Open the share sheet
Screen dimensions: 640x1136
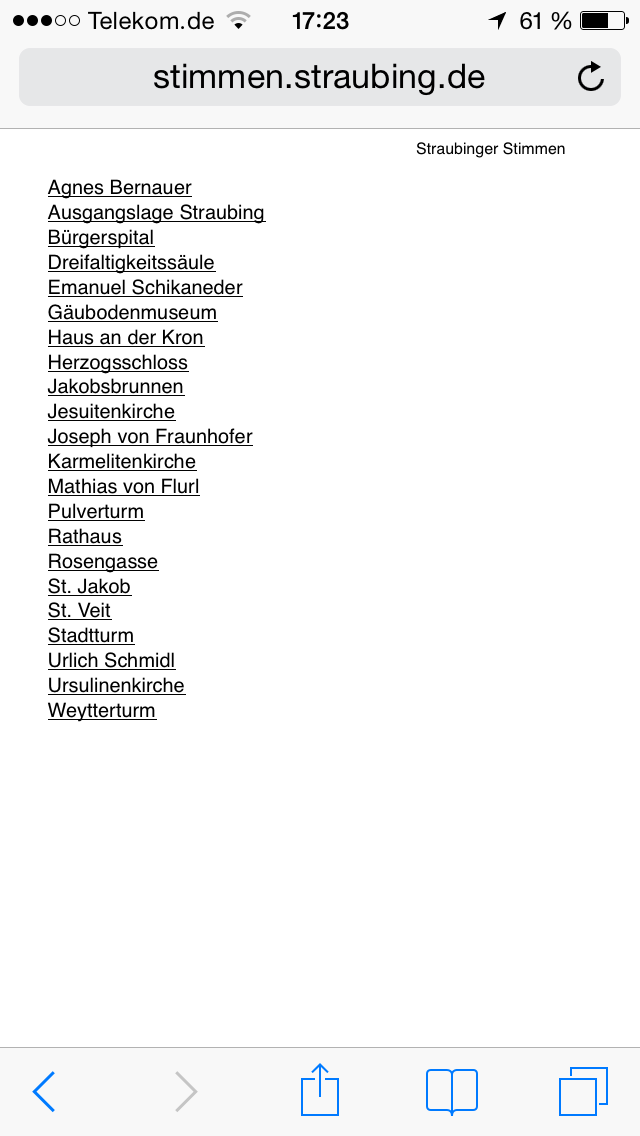(x=320, y=1089)
